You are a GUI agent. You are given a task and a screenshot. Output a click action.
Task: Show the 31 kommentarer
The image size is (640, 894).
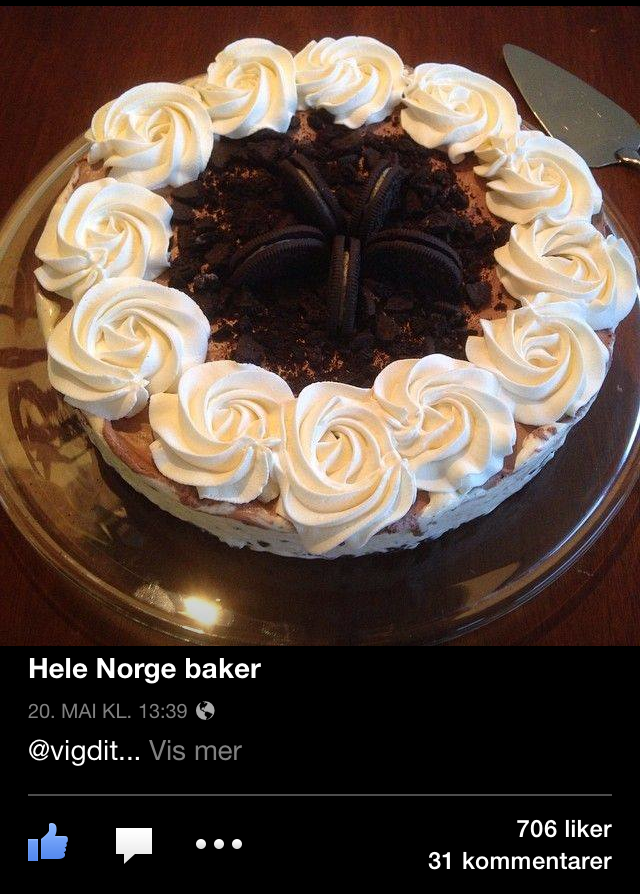click(x=519, y=861)
